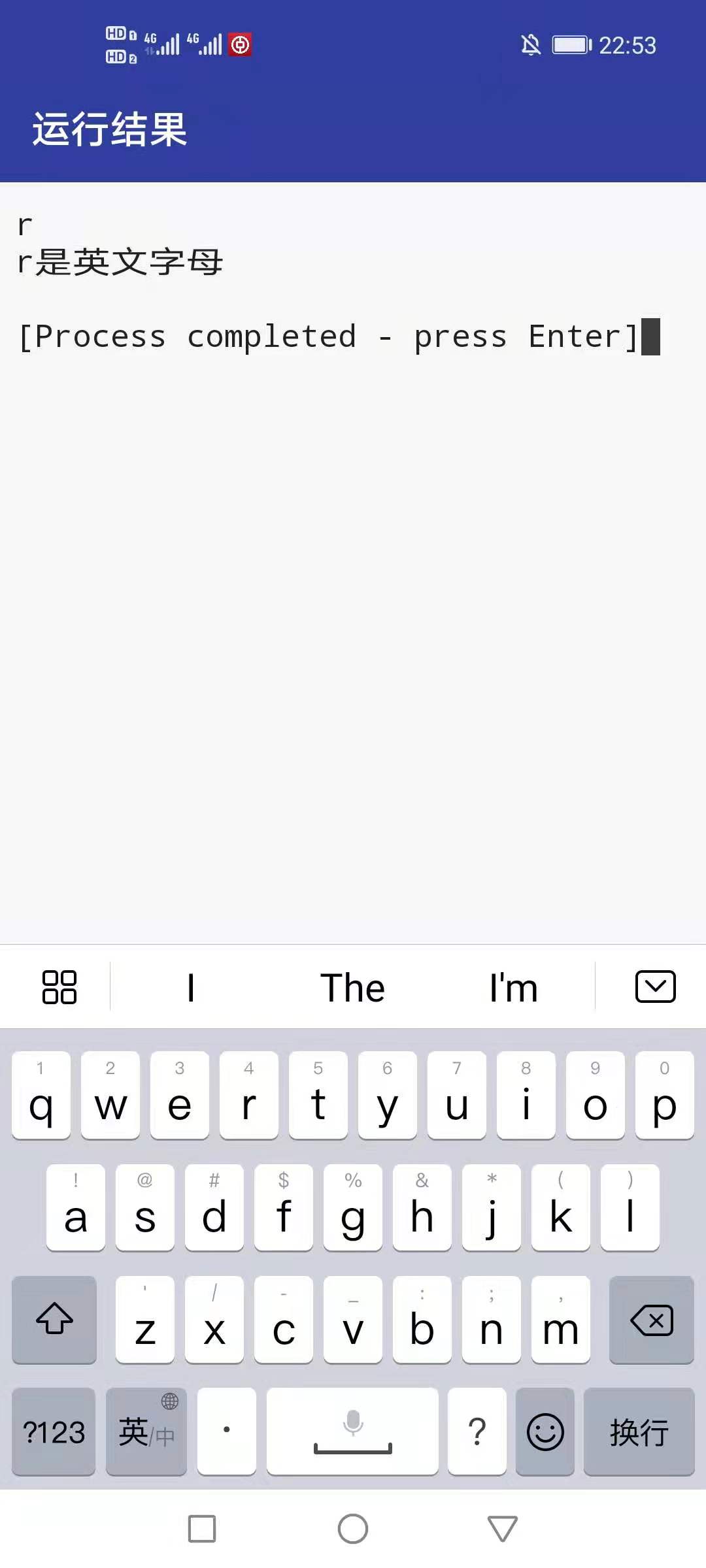Type the letter a key
This screenshot has width=706, height=1568.
pos(76,1207)
